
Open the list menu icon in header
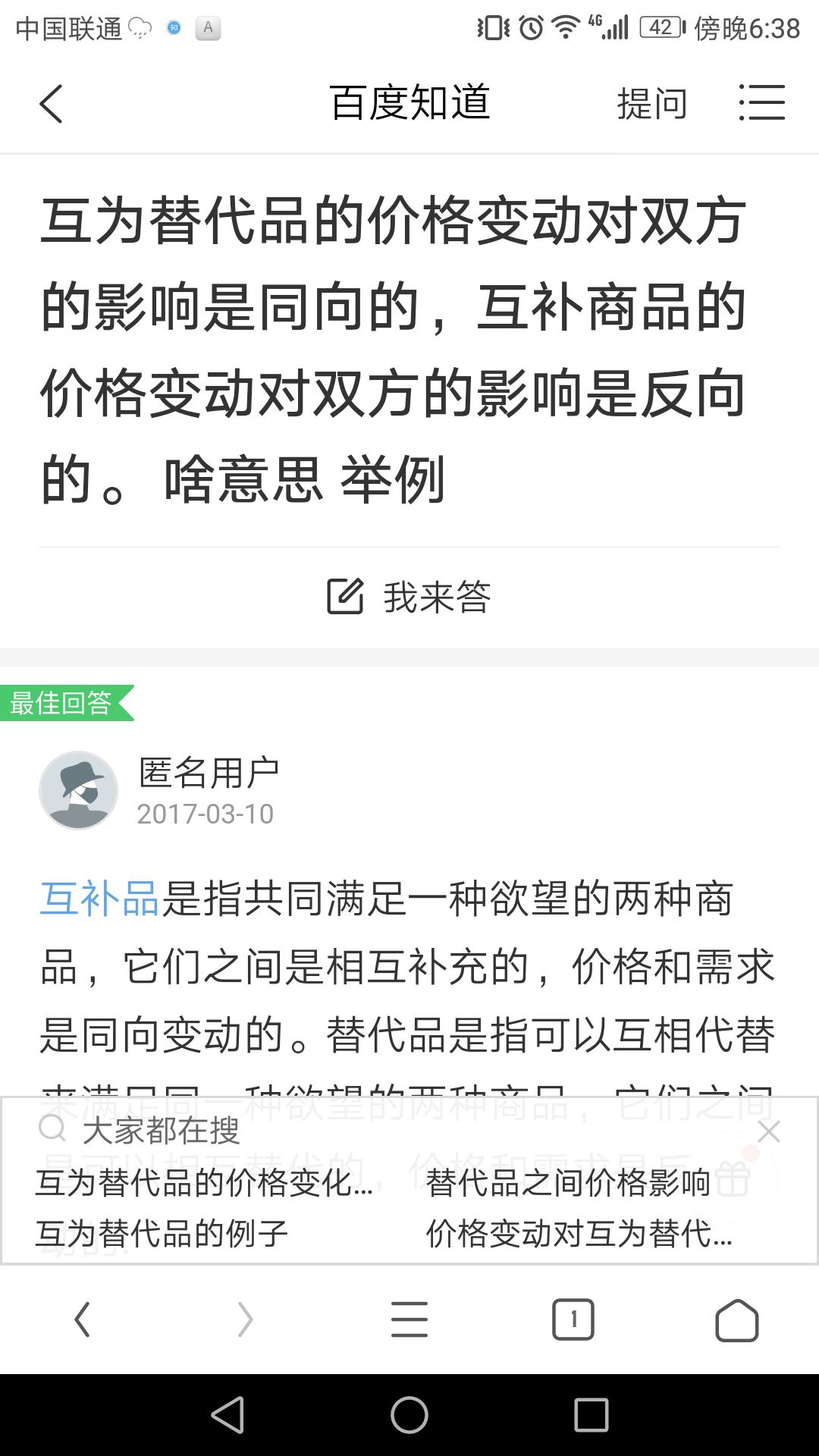[761, 103]
